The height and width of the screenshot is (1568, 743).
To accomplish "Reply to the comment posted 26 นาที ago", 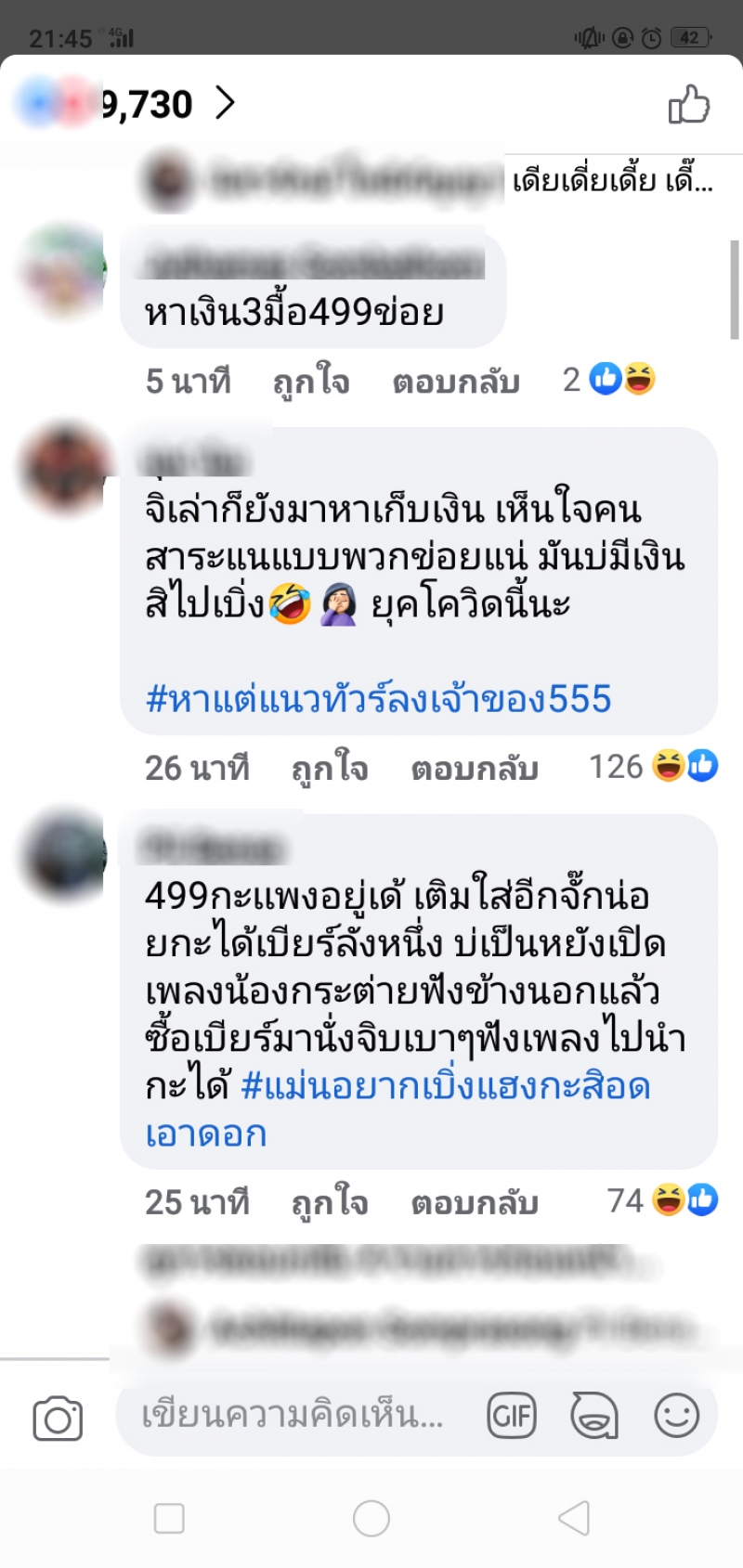I will [474, 769].
